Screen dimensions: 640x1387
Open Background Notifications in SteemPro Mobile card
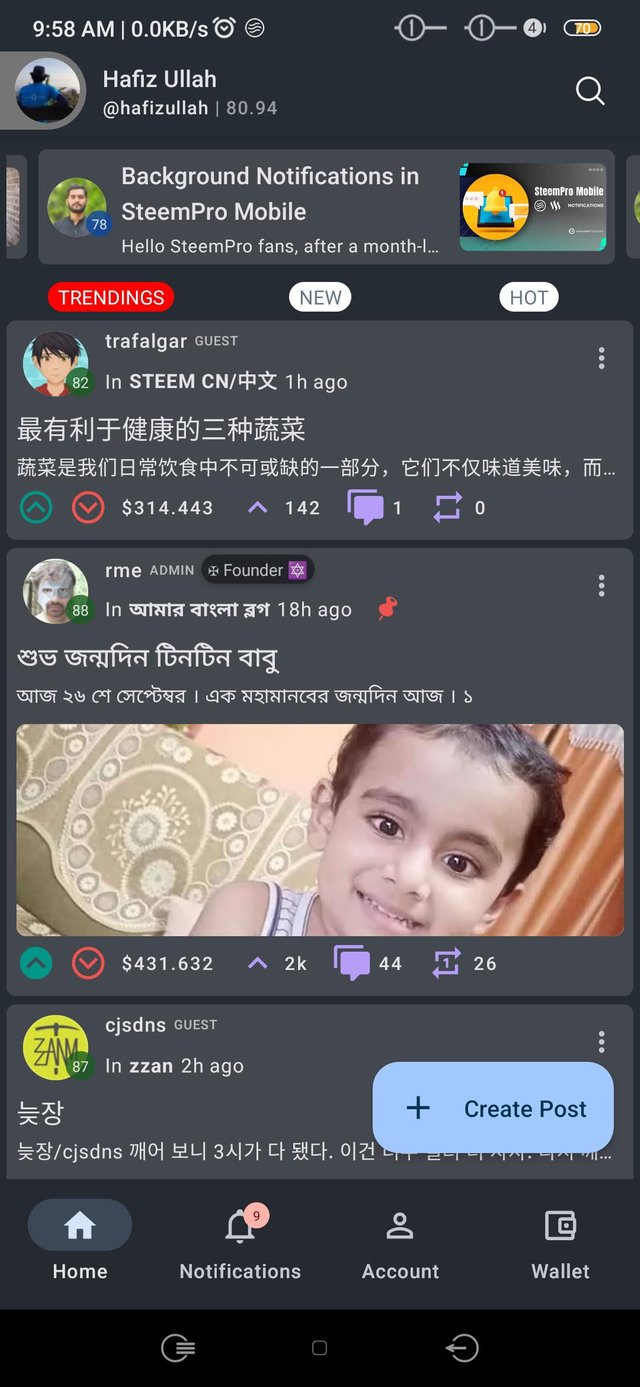coord(326,207)
